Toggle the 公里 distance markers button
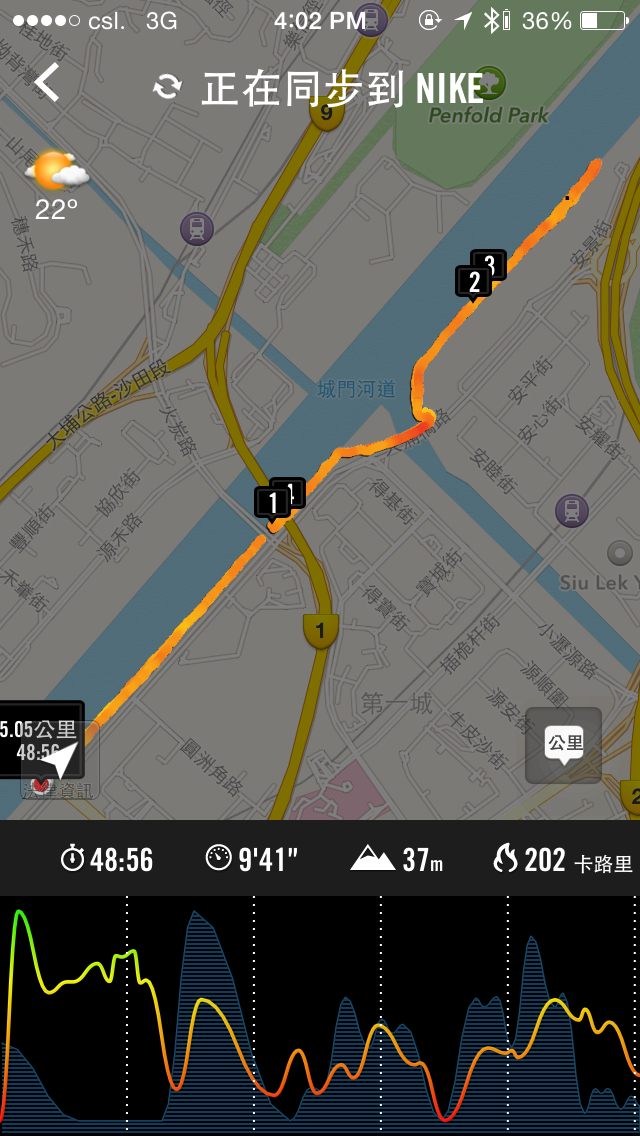The image size is (640, 1136). (564, 745)
